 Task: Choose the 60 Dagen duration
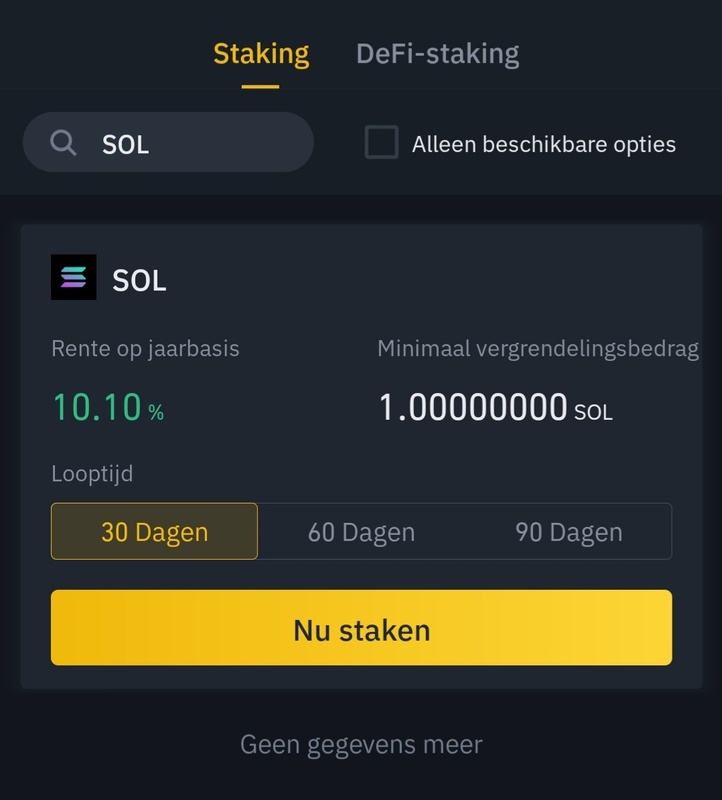(x=361, y=531)
